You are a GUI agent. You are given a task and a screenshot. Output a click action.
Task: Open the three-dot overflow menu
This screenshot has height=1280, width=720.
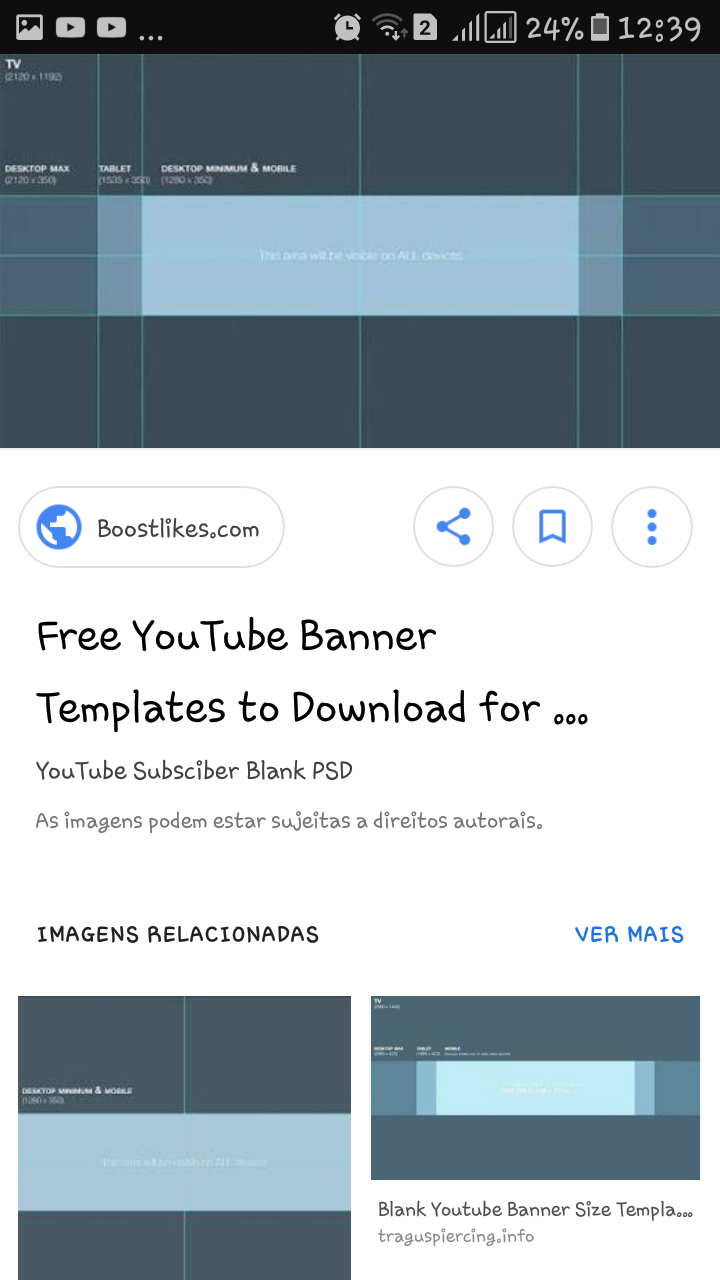[651, 527]
